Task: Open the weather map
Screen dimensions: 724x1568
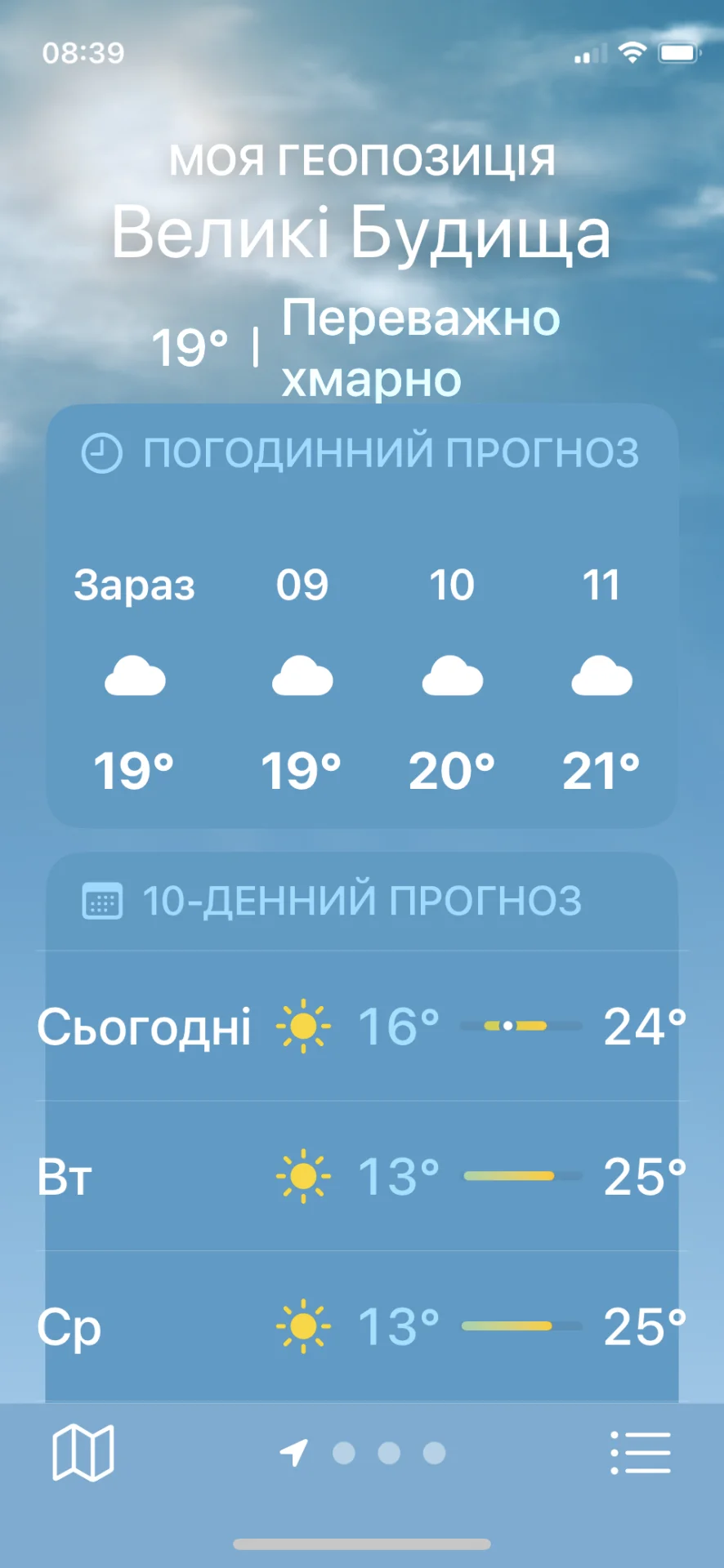Action: tap(83, 1453)
